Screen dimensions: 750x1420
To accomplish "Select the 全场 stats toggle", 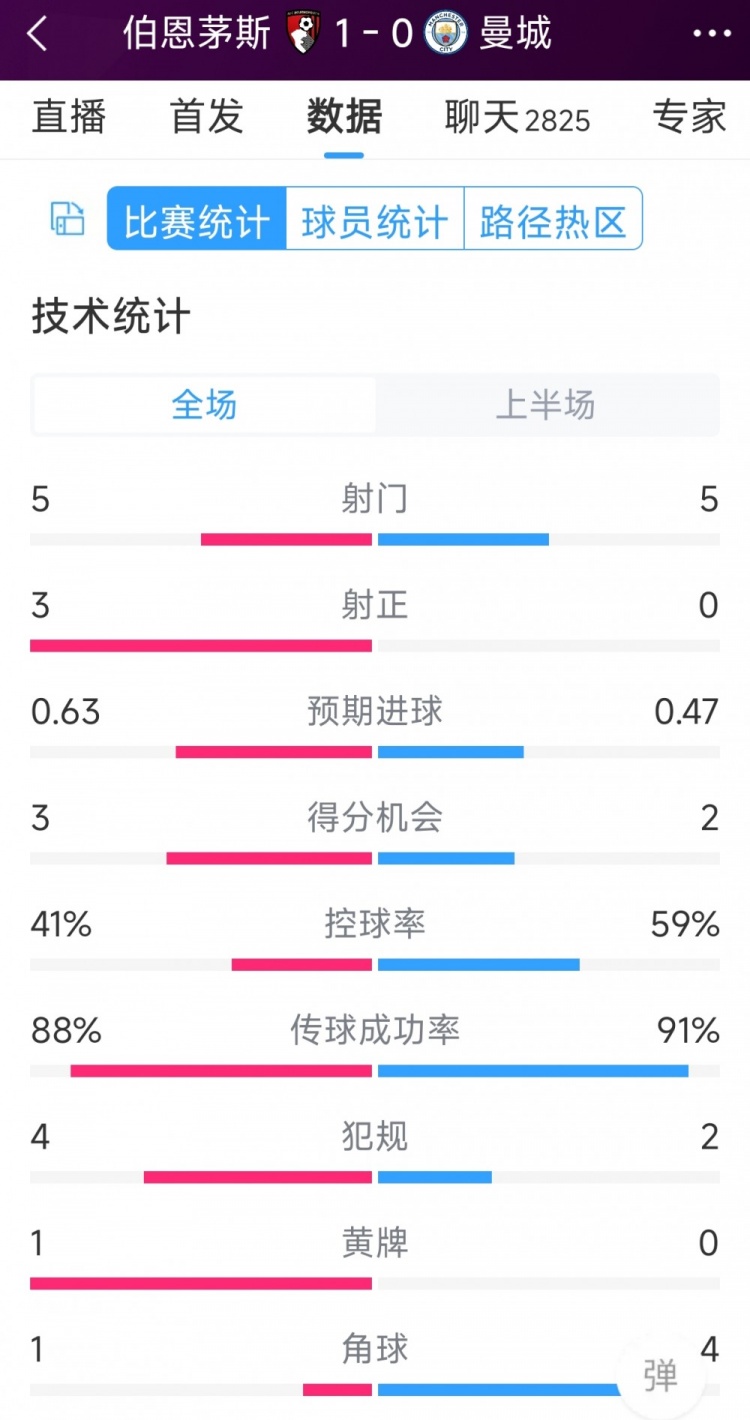I will (x=204, y=405).
